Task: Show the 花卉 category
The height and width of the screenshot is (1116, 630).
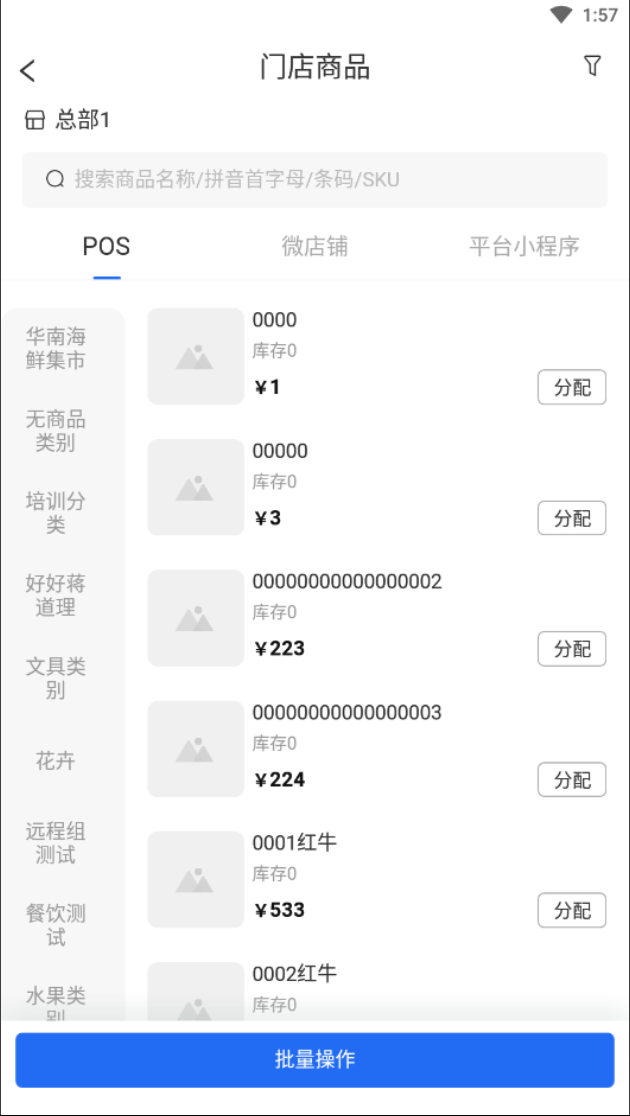Action: coord(56,761)
